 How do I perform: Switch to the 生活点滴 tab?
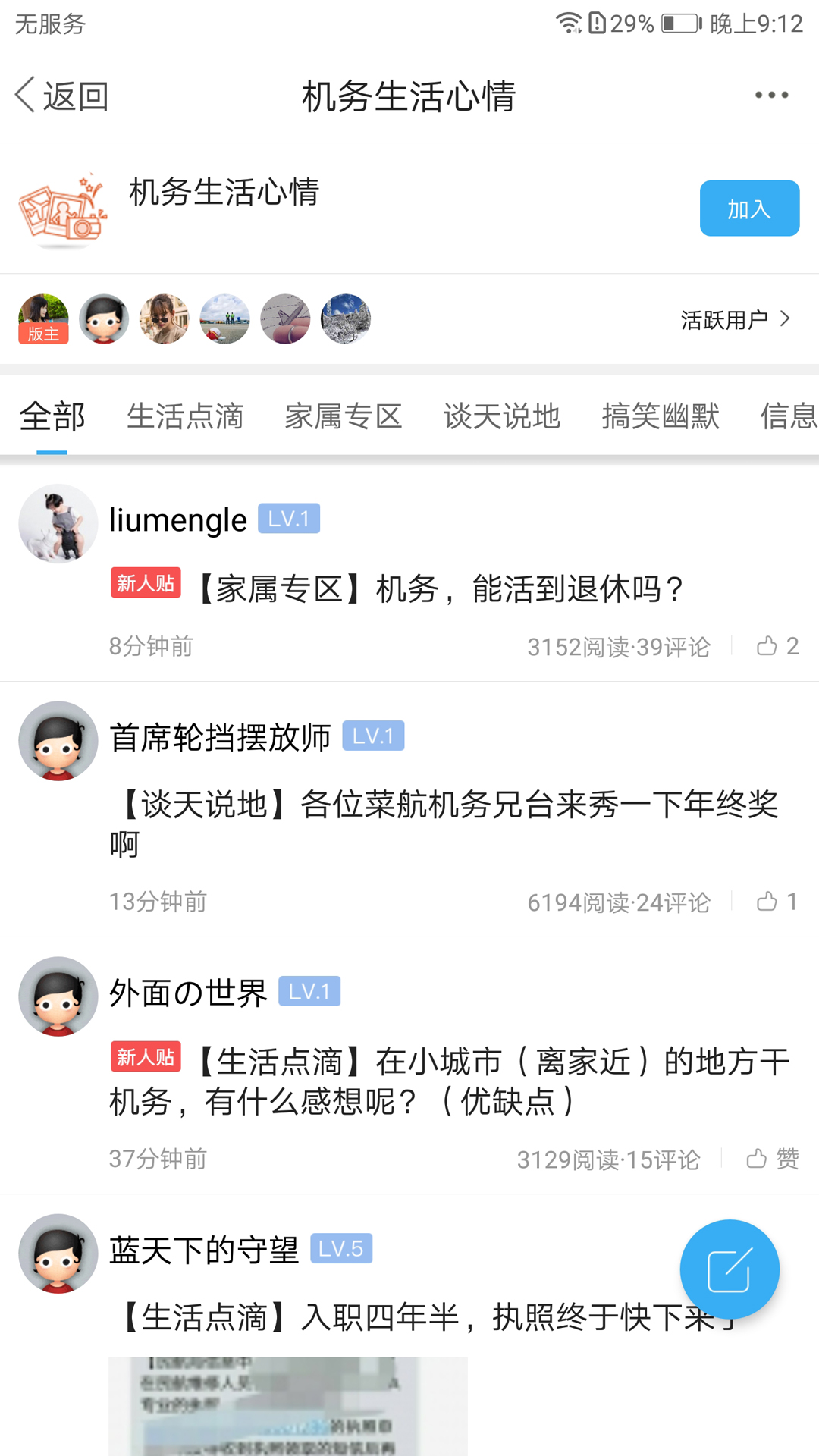185,416
